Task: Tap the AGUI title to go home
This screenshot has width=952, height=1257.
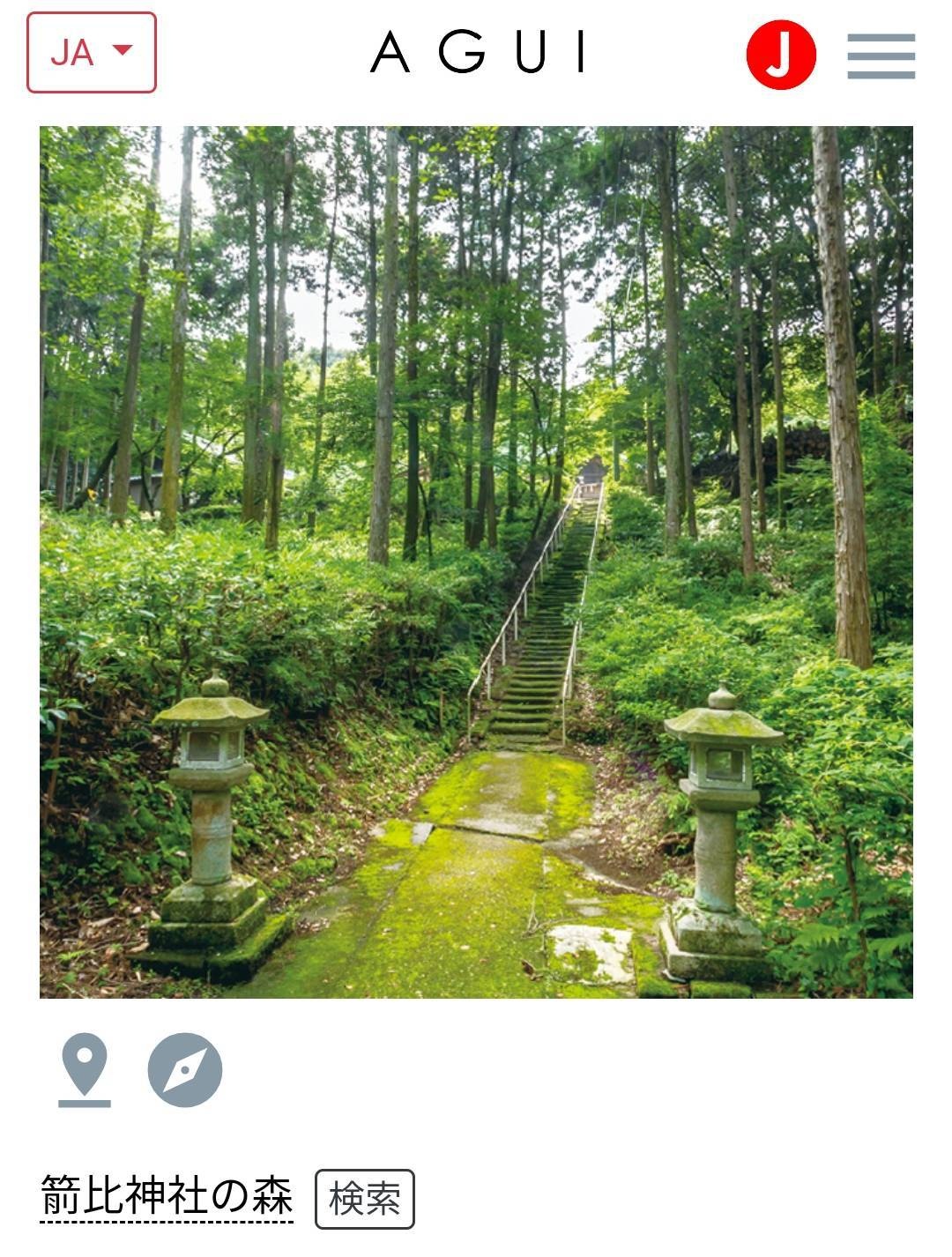Action: (x=477, y=53)
